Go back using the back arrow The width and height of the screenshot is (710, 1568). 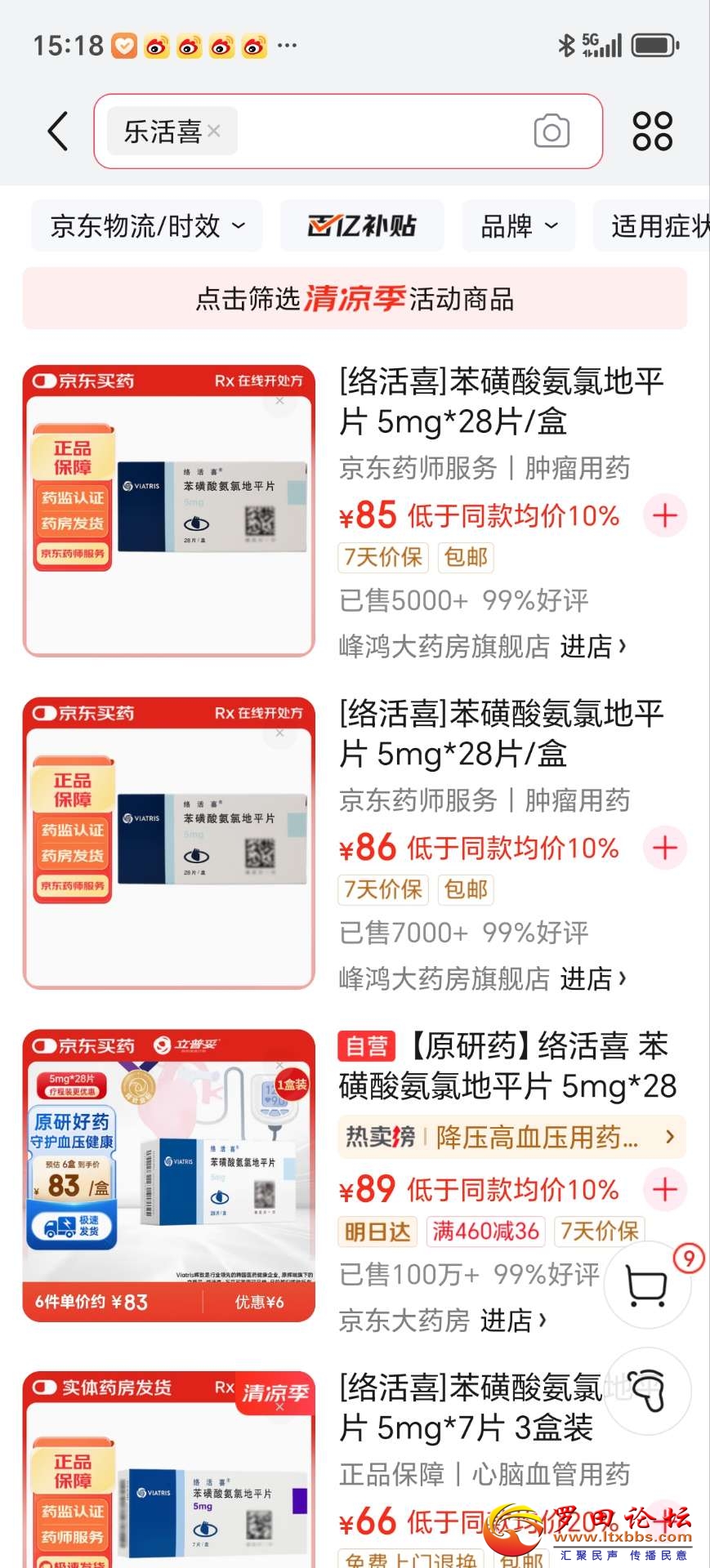(57, 131)
